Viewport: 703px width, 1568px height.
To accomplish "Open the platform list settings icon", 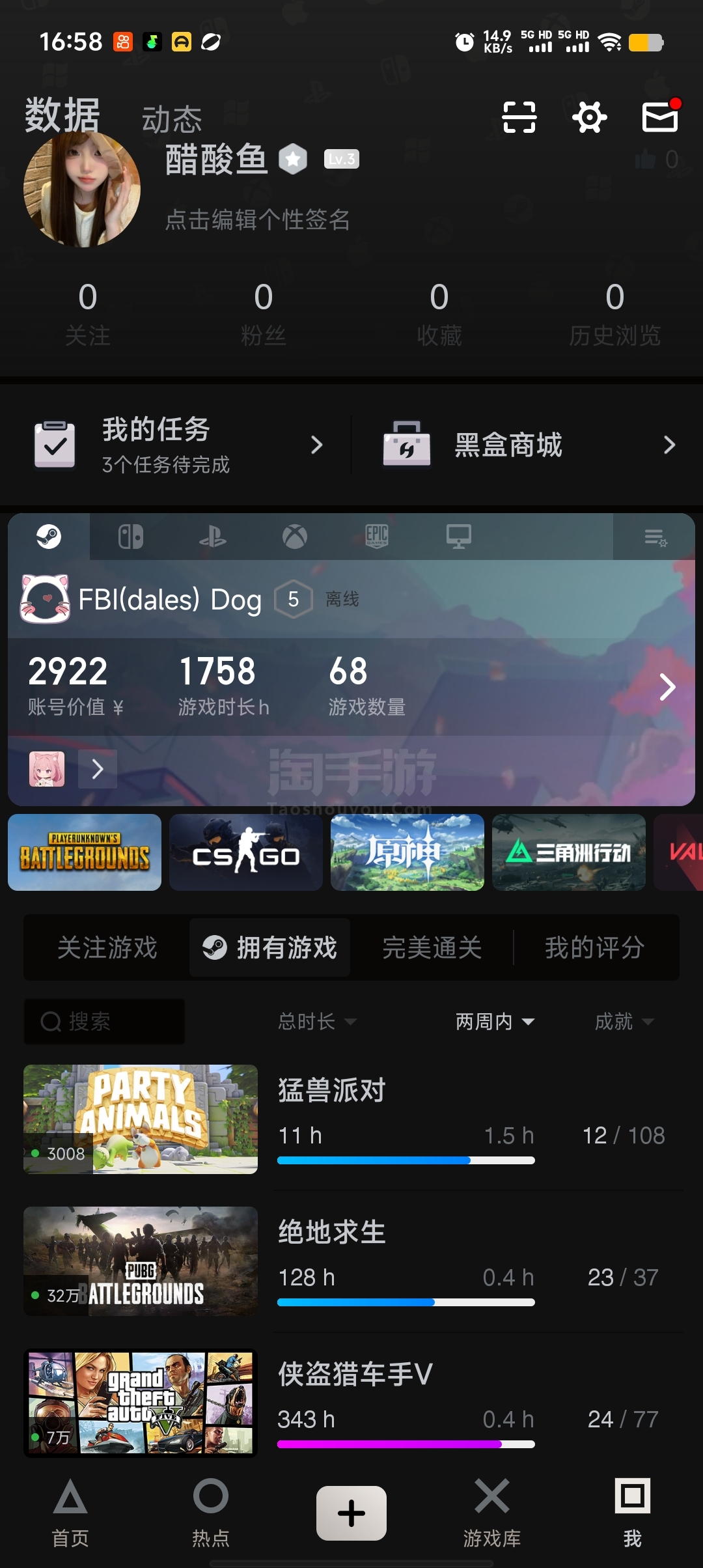I will [x=655, y=537].
